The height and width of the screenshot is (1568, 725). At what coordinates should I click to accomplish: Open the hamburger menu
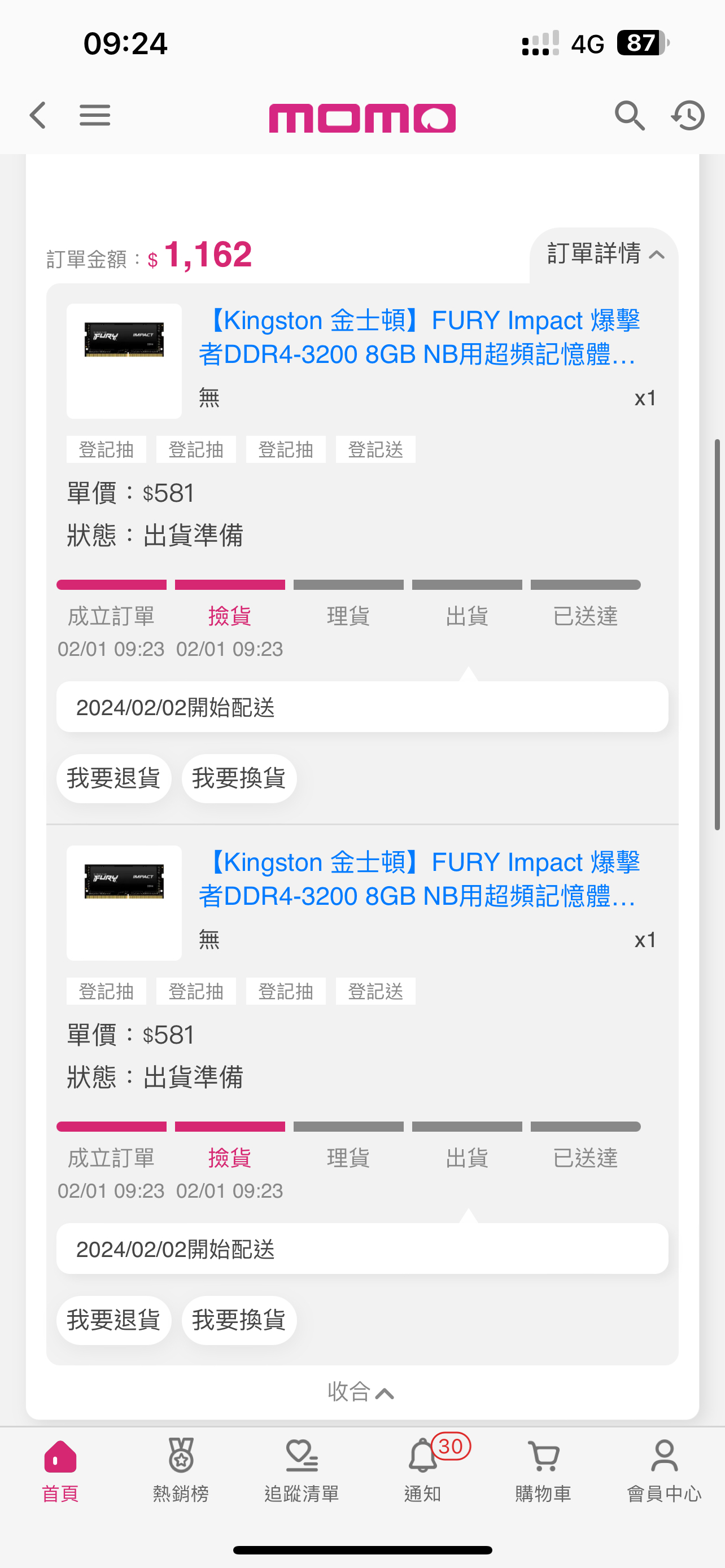[x=95, y=115]
